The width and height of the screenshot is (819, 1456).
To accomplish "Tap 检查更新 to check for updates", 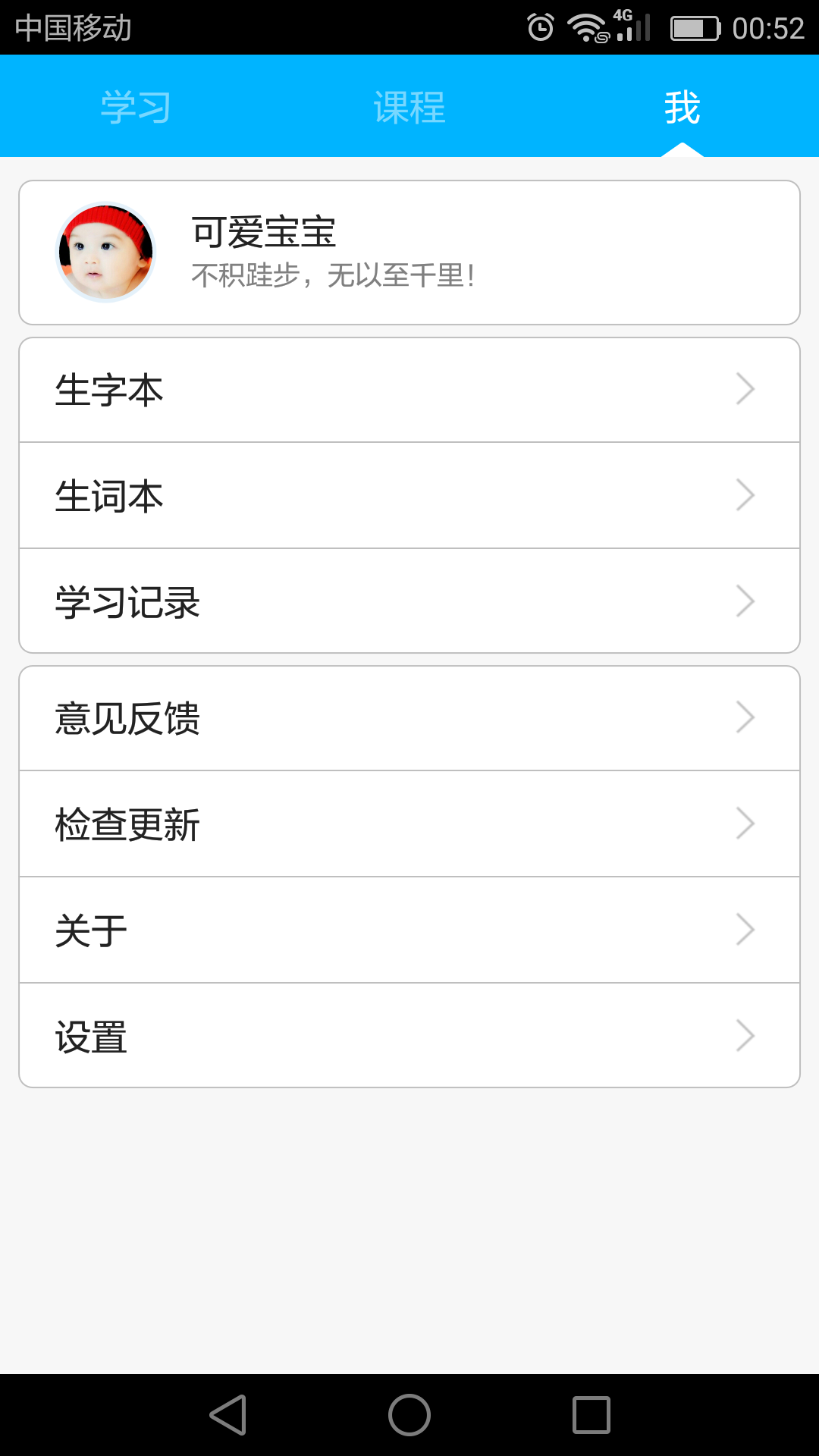I will (x=409, y=824).
